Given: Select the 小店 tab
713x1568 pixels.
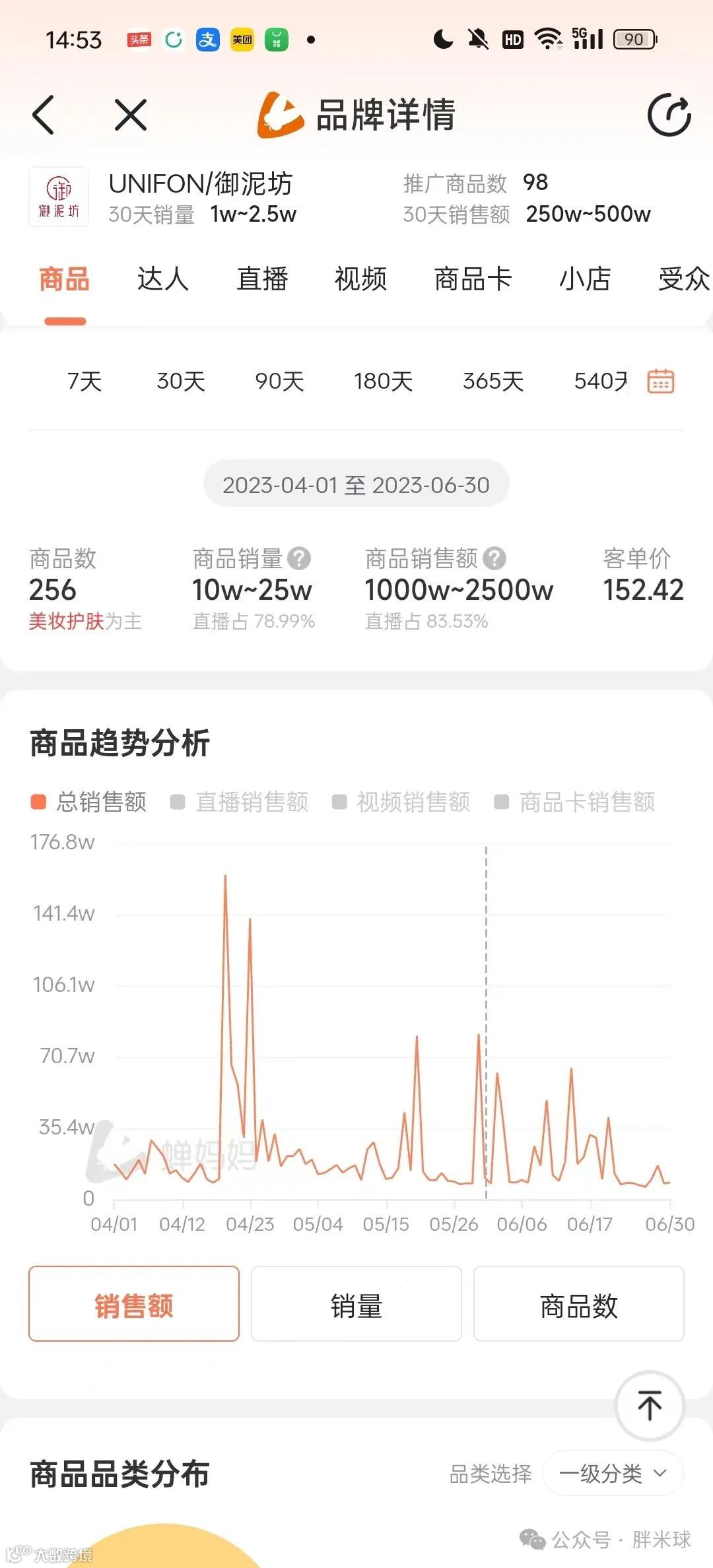Looking at the screenshot, I should pyautogui.click(x=585, y=279).
